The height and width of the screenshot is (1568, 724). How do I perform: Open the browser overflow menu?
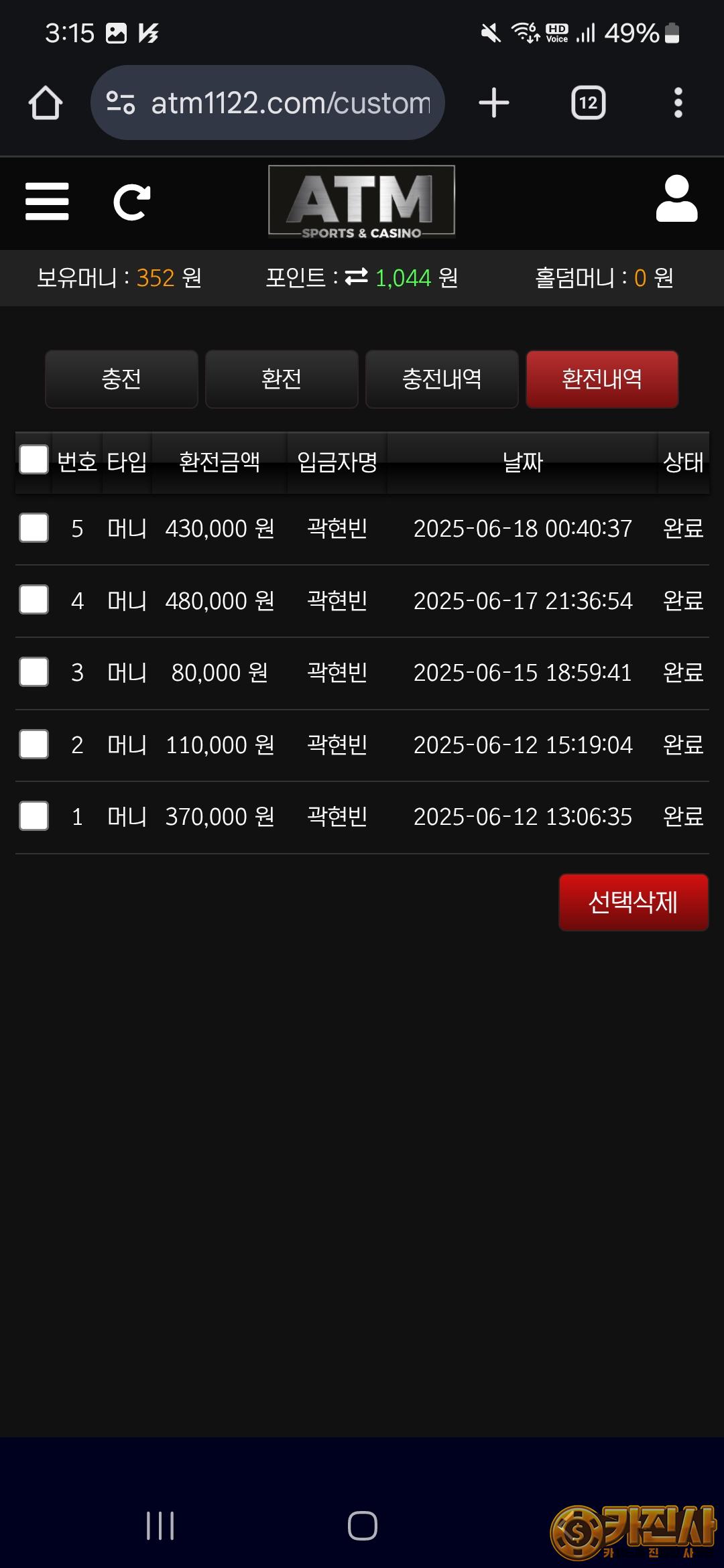click(x=678, y=103)
